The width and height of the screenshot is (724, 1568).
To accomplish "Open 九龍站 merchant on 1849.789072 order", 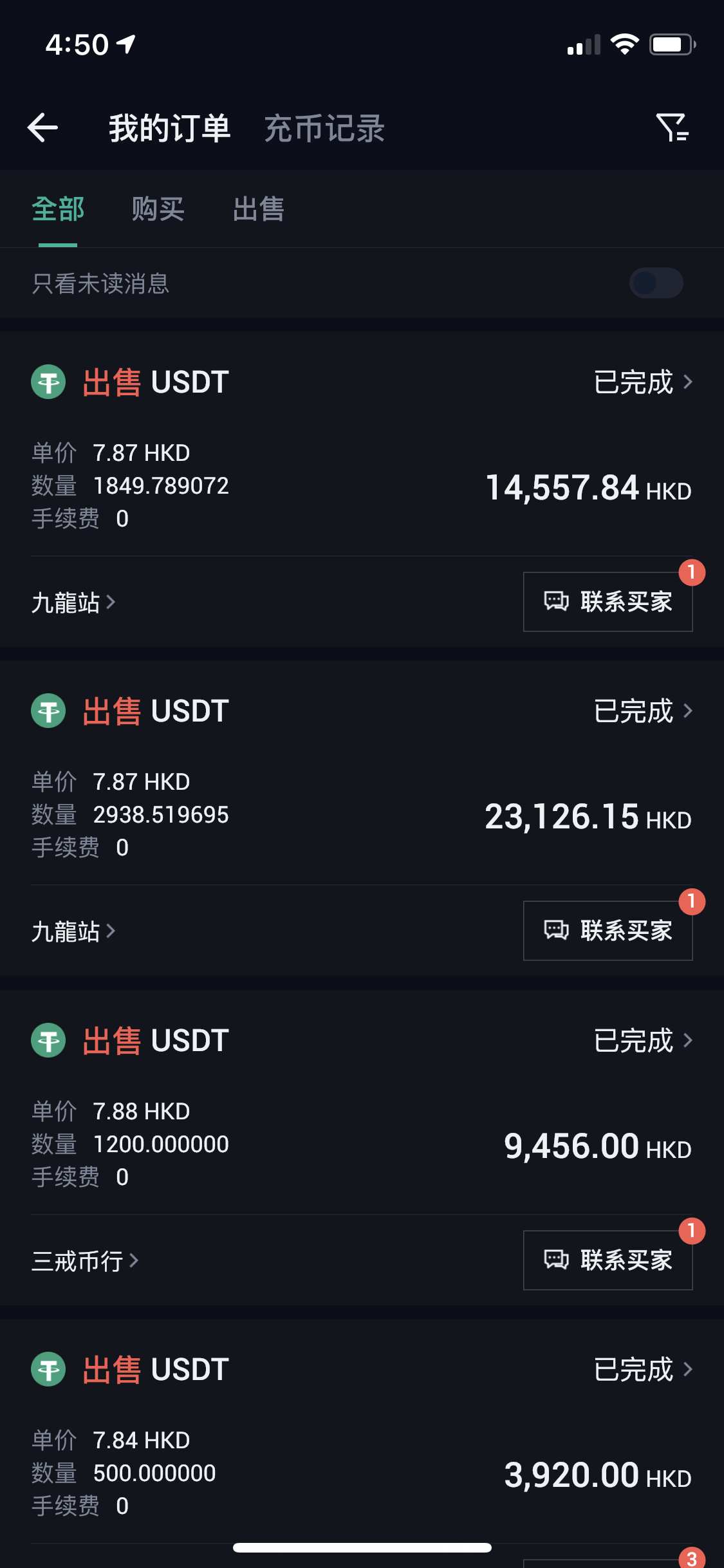I will 73,602.
